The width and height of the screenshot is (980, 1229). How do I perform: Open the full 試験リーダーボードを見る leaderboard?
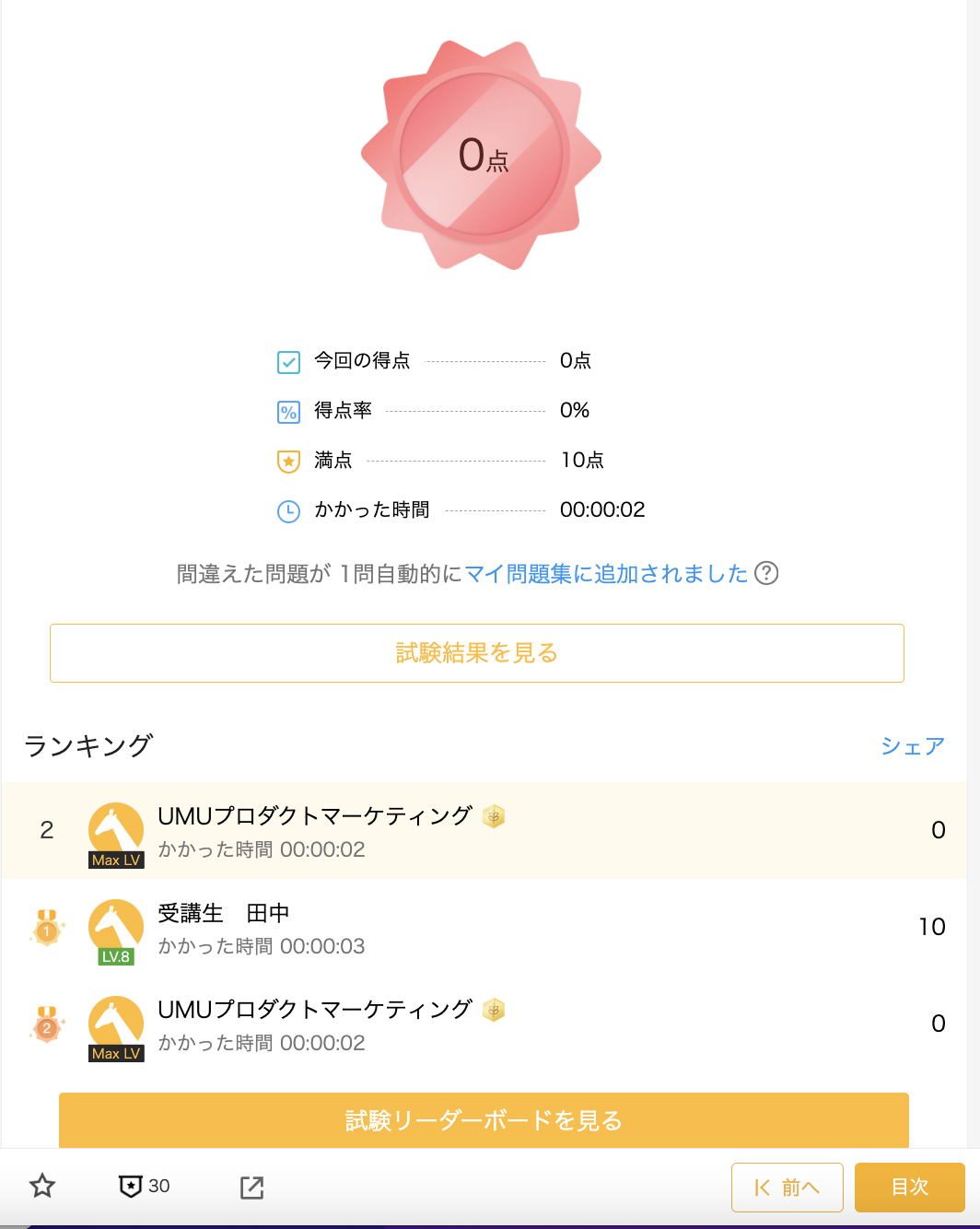click(484, 1120)
